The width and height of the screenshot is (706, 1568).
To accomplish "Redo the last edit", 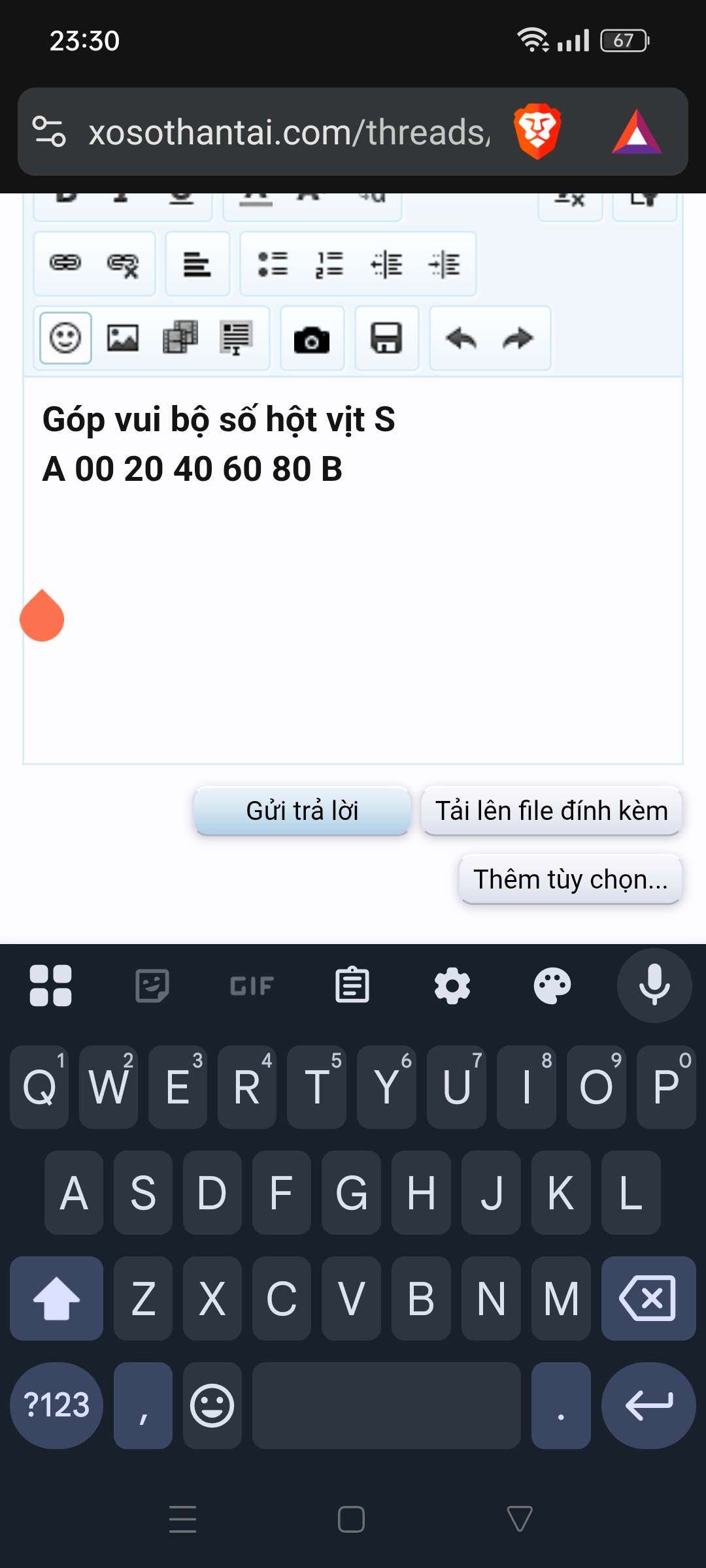I will [x=518, y=338].
